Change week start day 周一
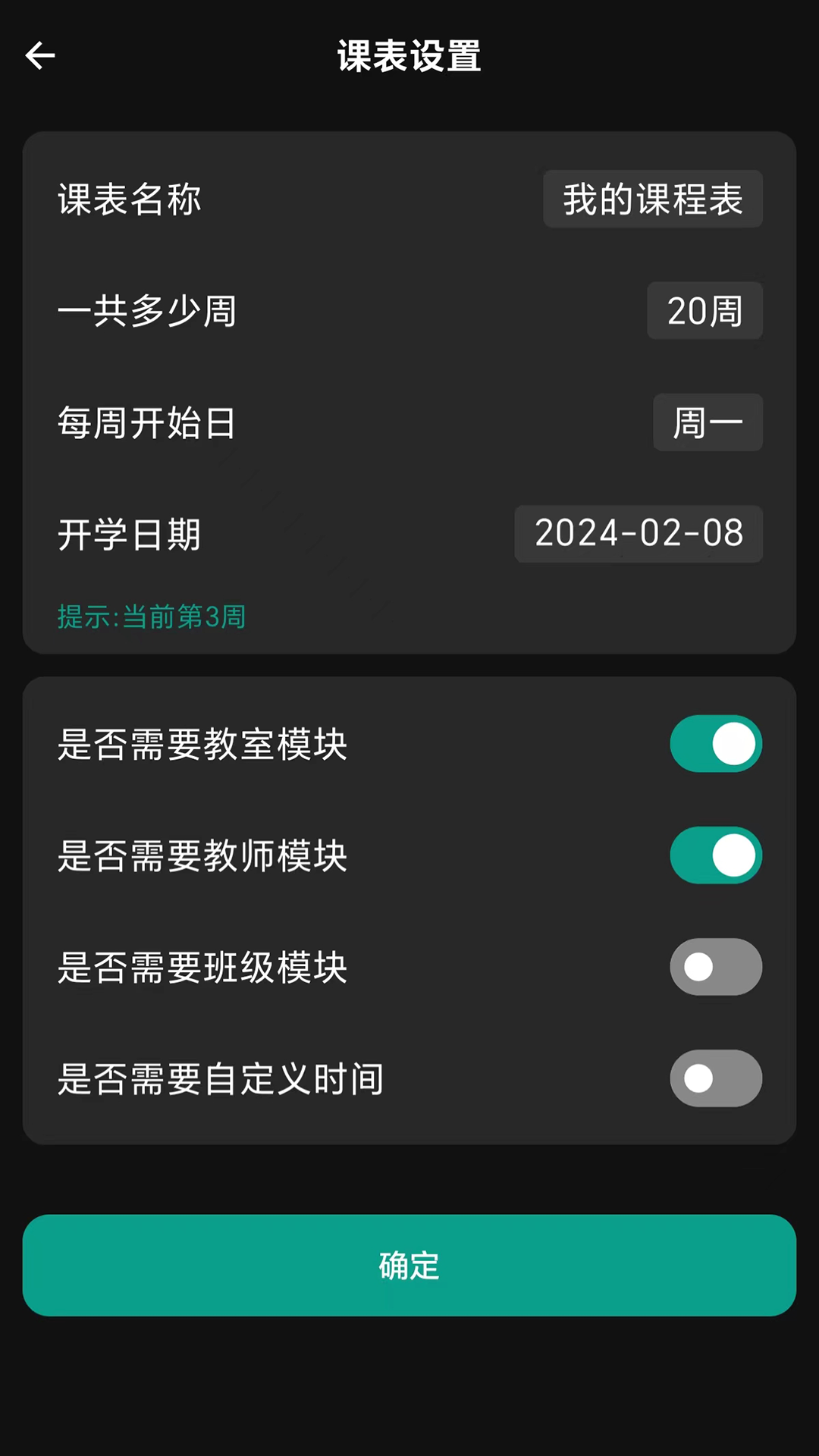The height and width of the screenshot is (1456, 819). [707, 422]
